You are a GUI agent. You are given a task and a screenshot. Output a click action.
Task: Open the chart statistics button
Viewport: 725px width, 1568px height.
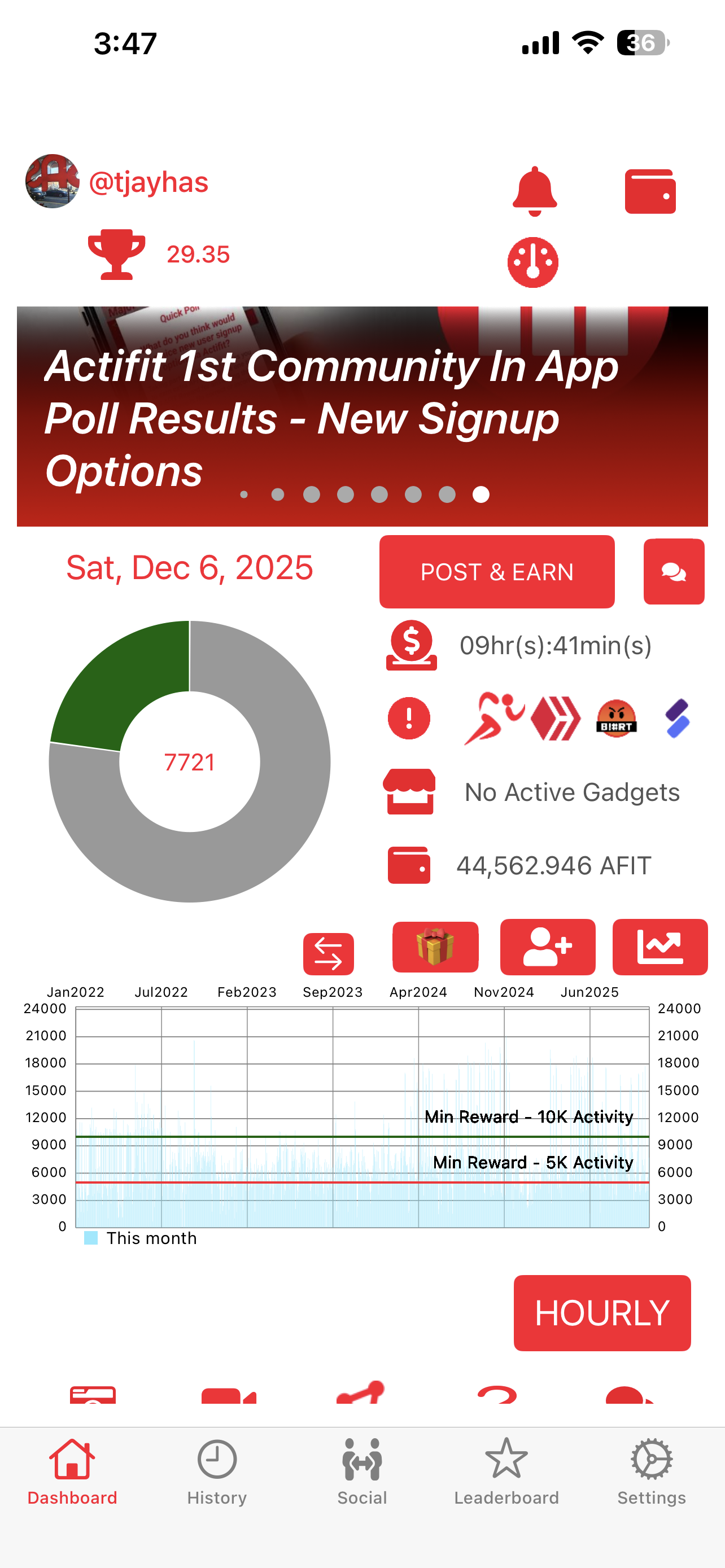tap(660, 947)
